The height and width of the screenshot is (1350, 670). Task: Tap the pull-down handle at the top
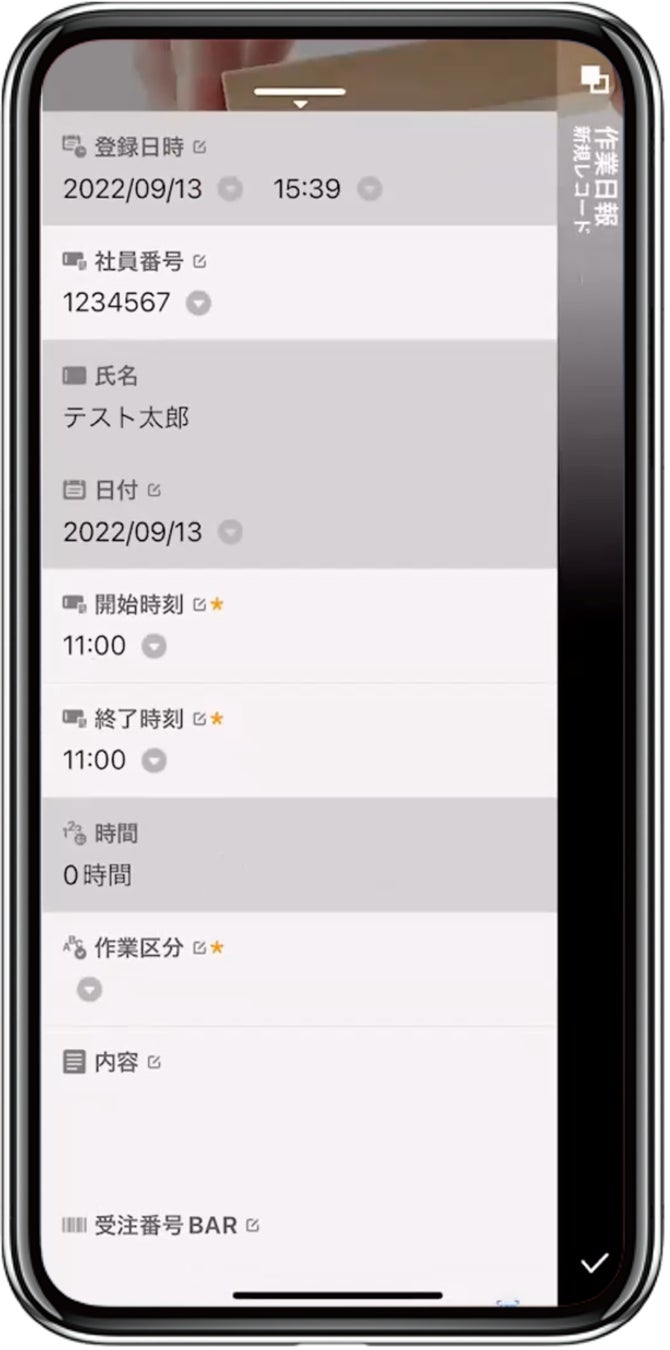pyautogui.click(x=300, y=95)
